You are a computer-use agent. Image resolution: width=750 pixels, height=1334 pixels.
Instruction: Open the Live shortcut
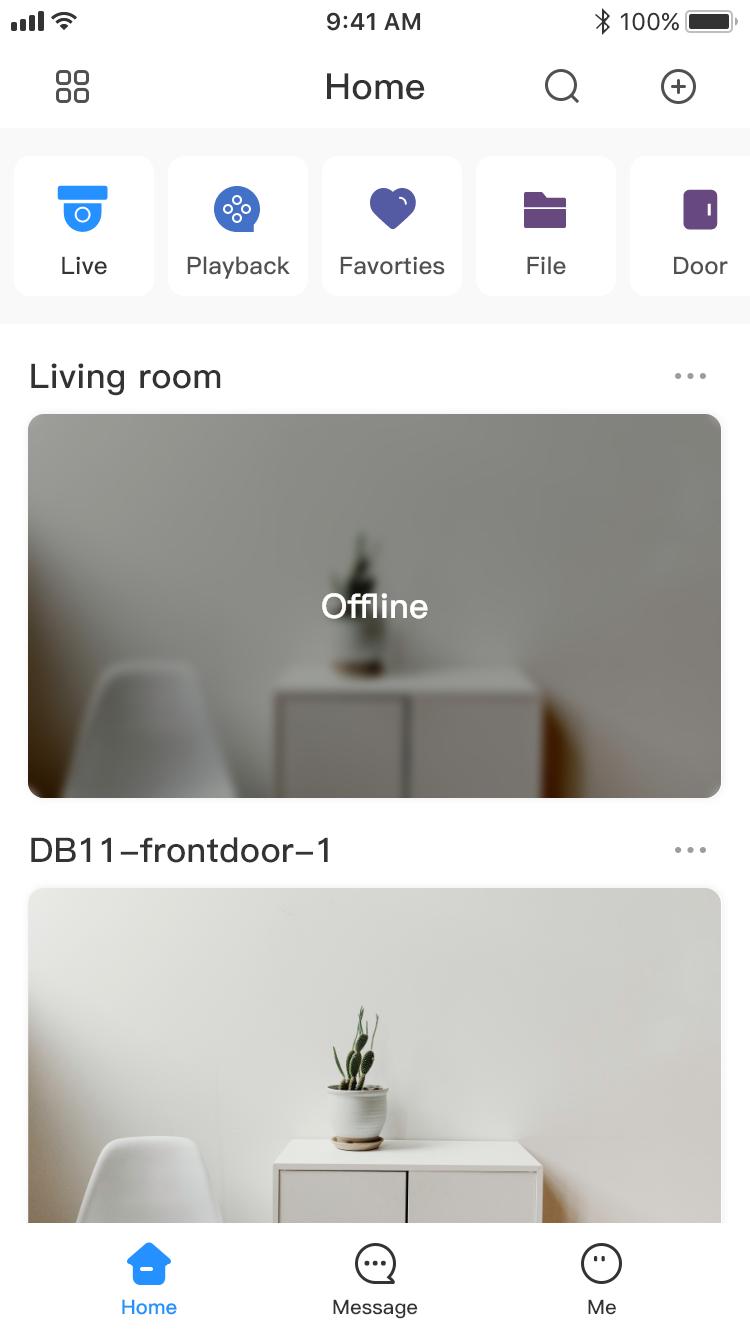point(84,226)
